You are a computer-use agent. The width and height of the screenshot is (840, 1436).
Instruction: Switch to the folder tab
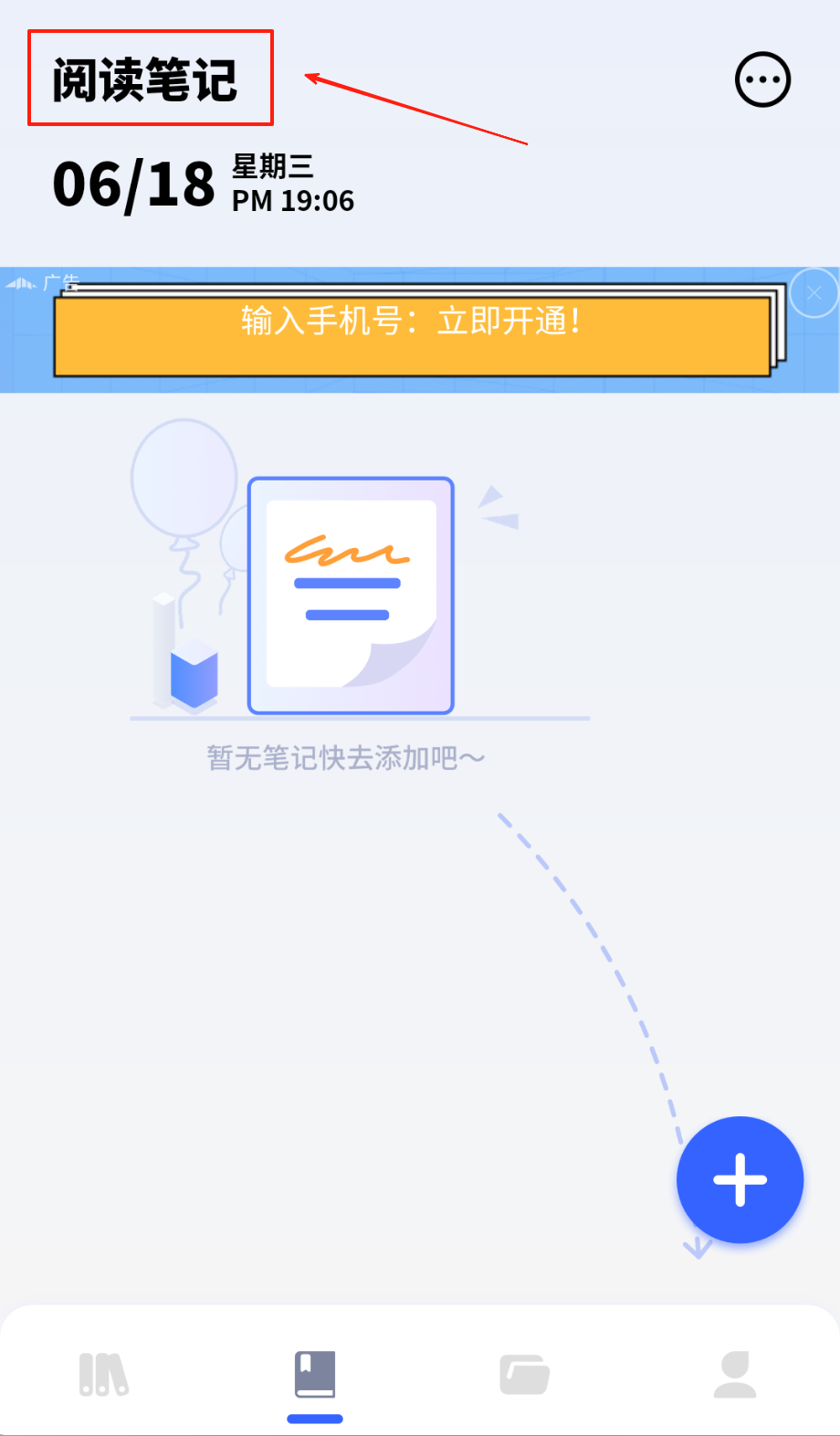(x=524, y=1375)
